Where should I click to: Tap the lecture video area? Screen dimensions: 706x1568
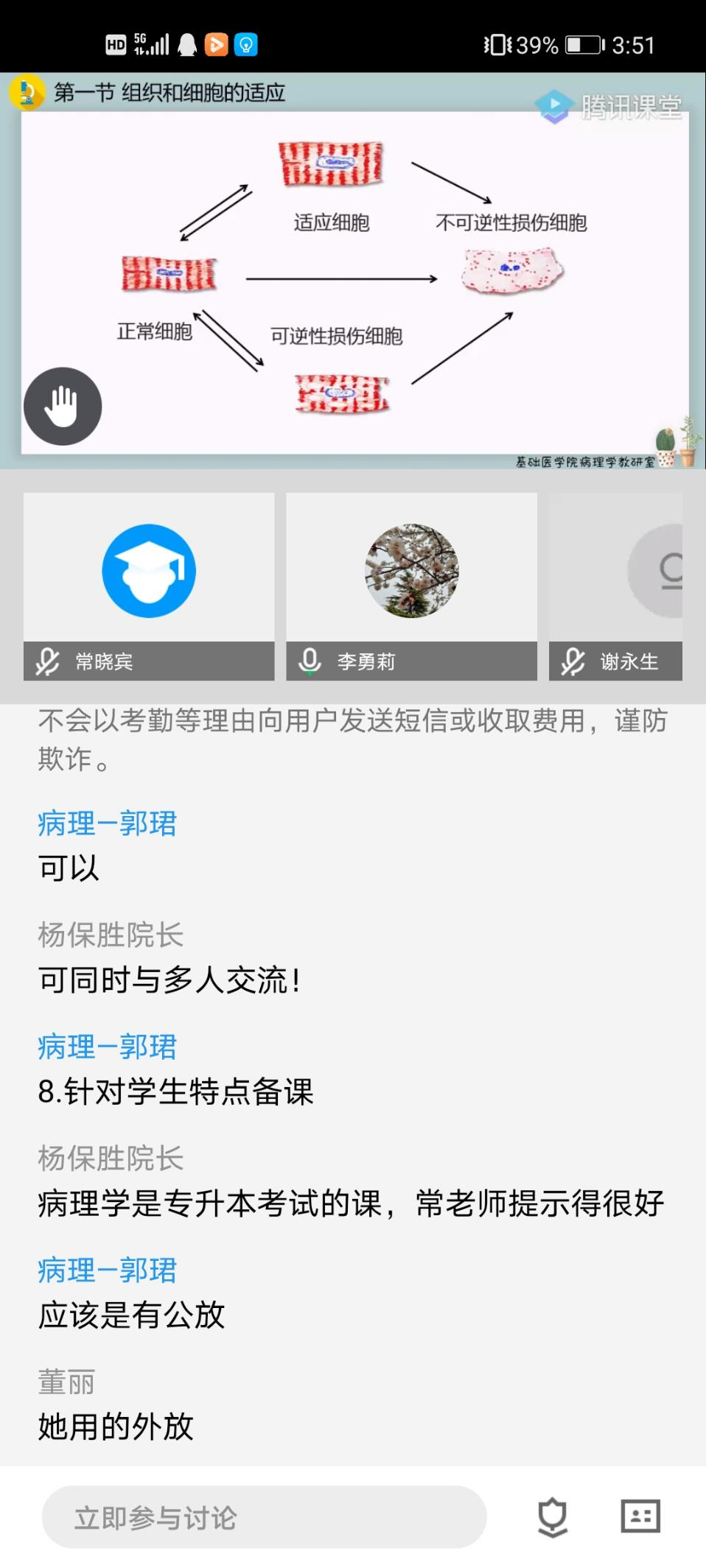[354, 280]
